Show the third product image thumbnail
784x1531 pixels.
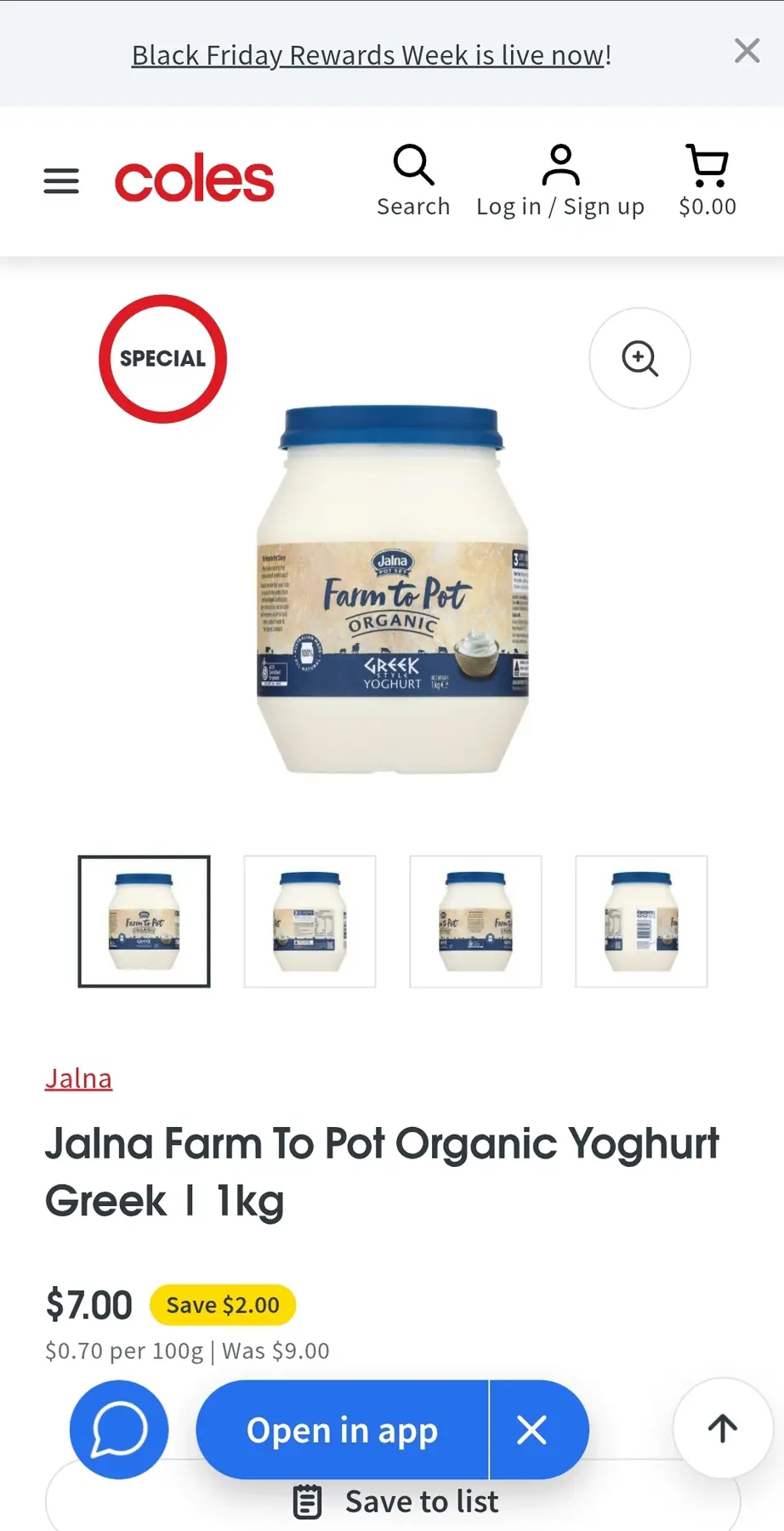pyautogui.click(x=475, y=921)
